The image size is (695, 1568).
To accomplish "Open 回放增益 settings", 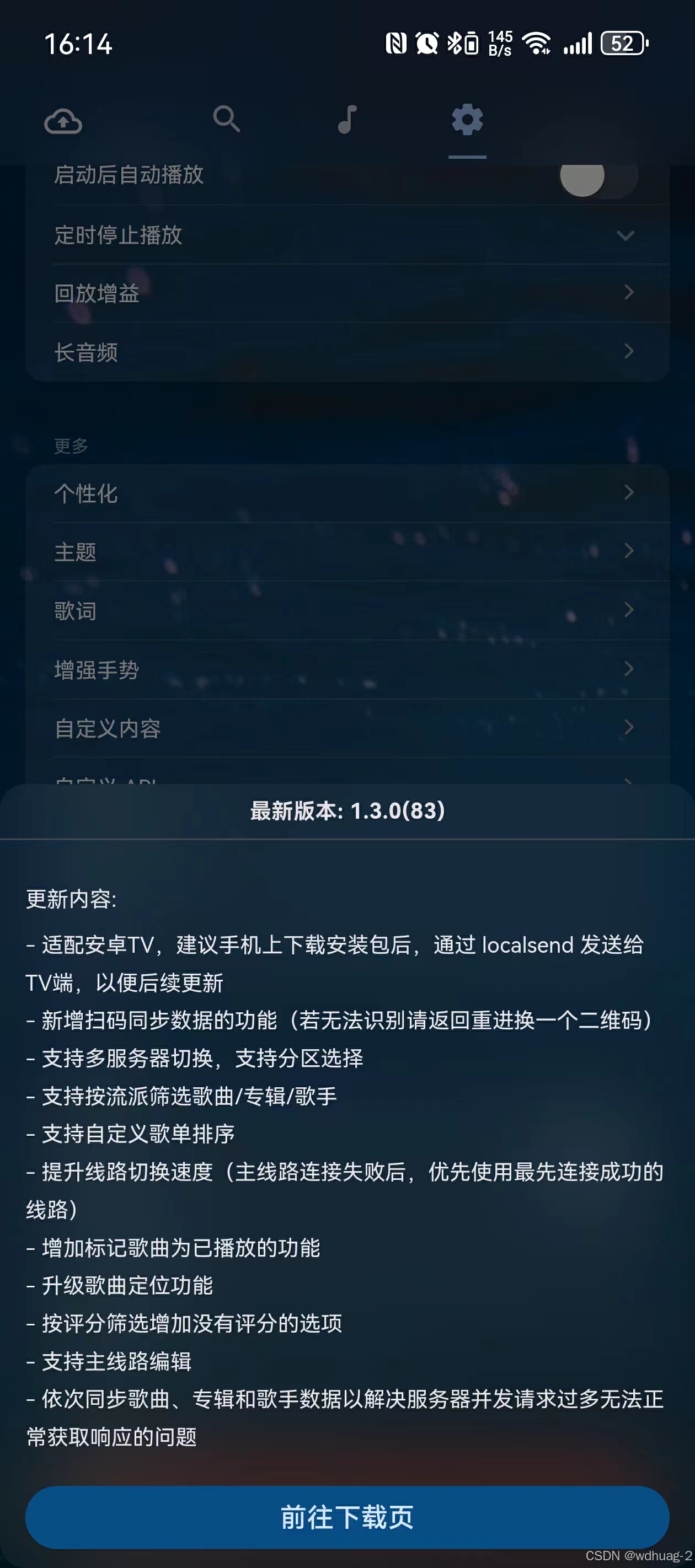I will [x=347, y=293].
